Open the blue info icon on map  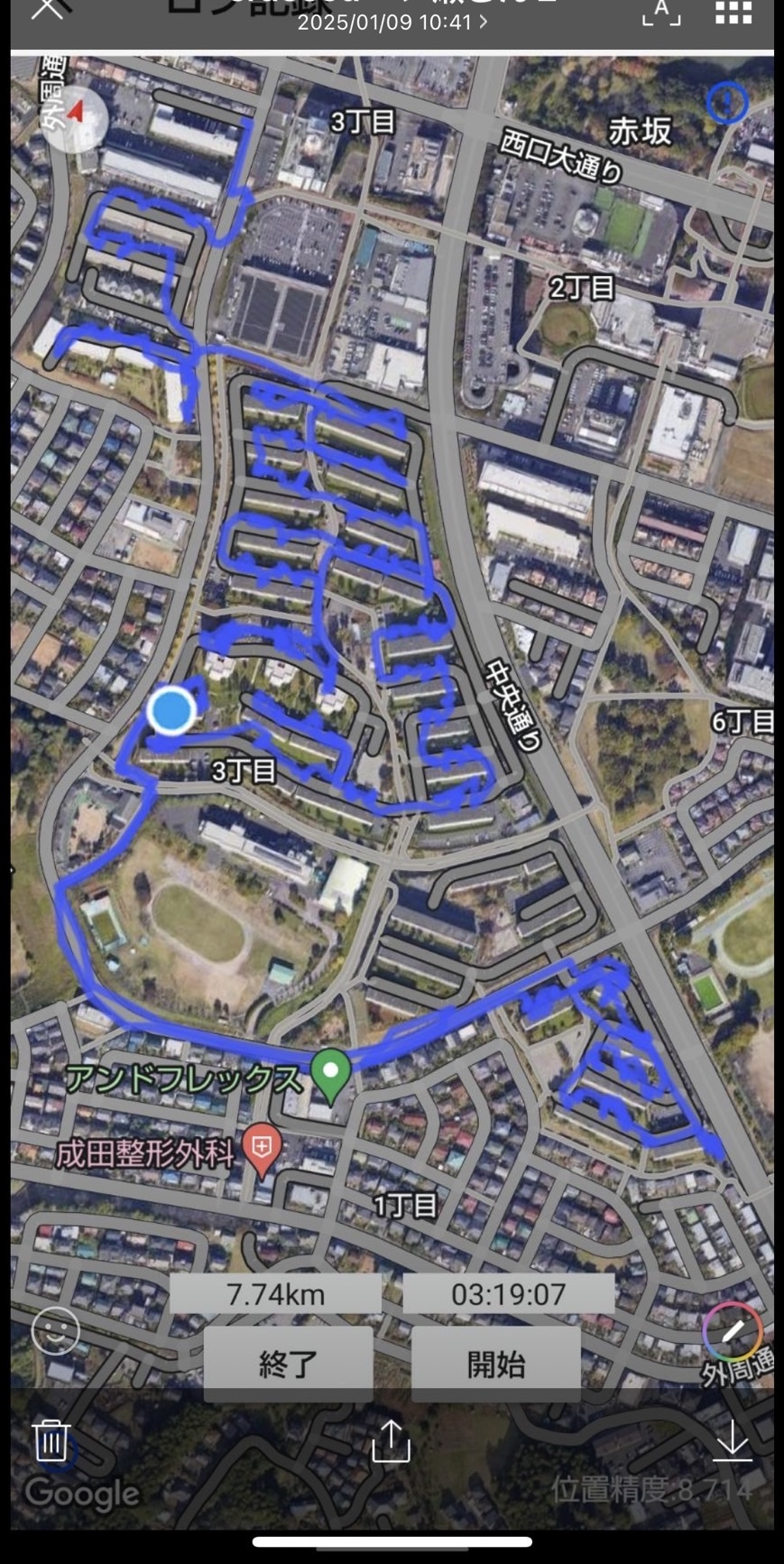[727, 103]
